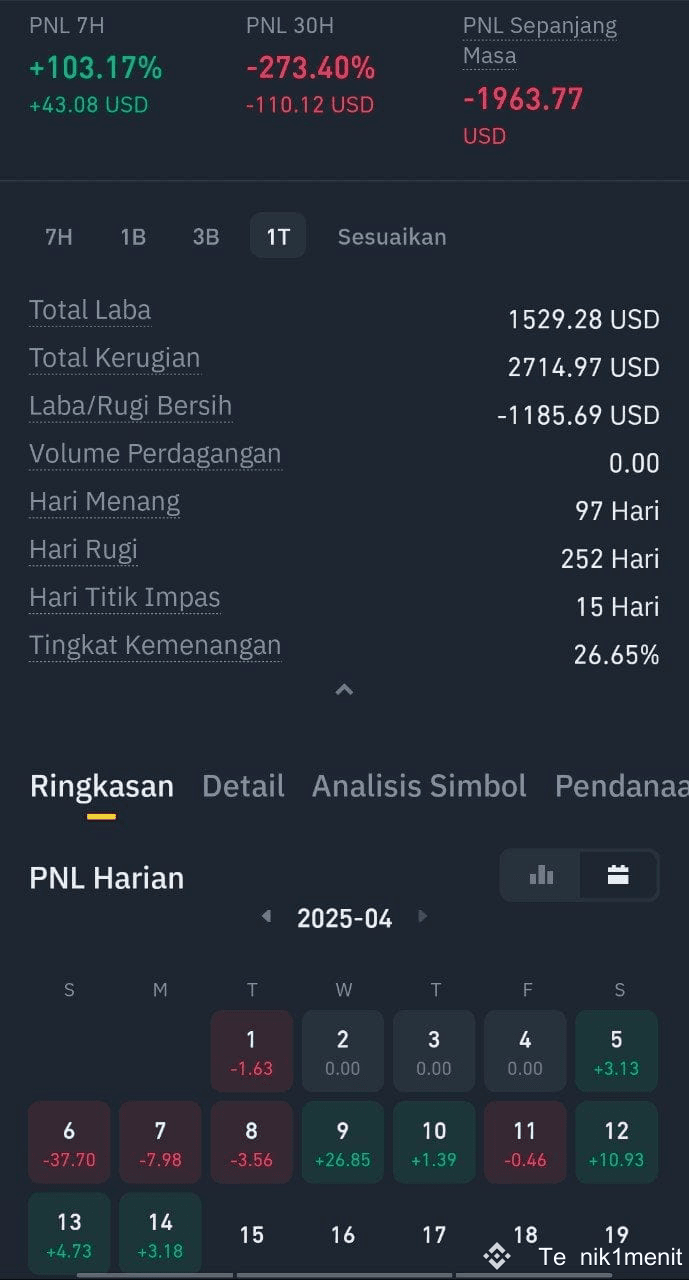
Task: Open the day 6 PNL cell showing -37.70
Action: [x=69, y=1142]
